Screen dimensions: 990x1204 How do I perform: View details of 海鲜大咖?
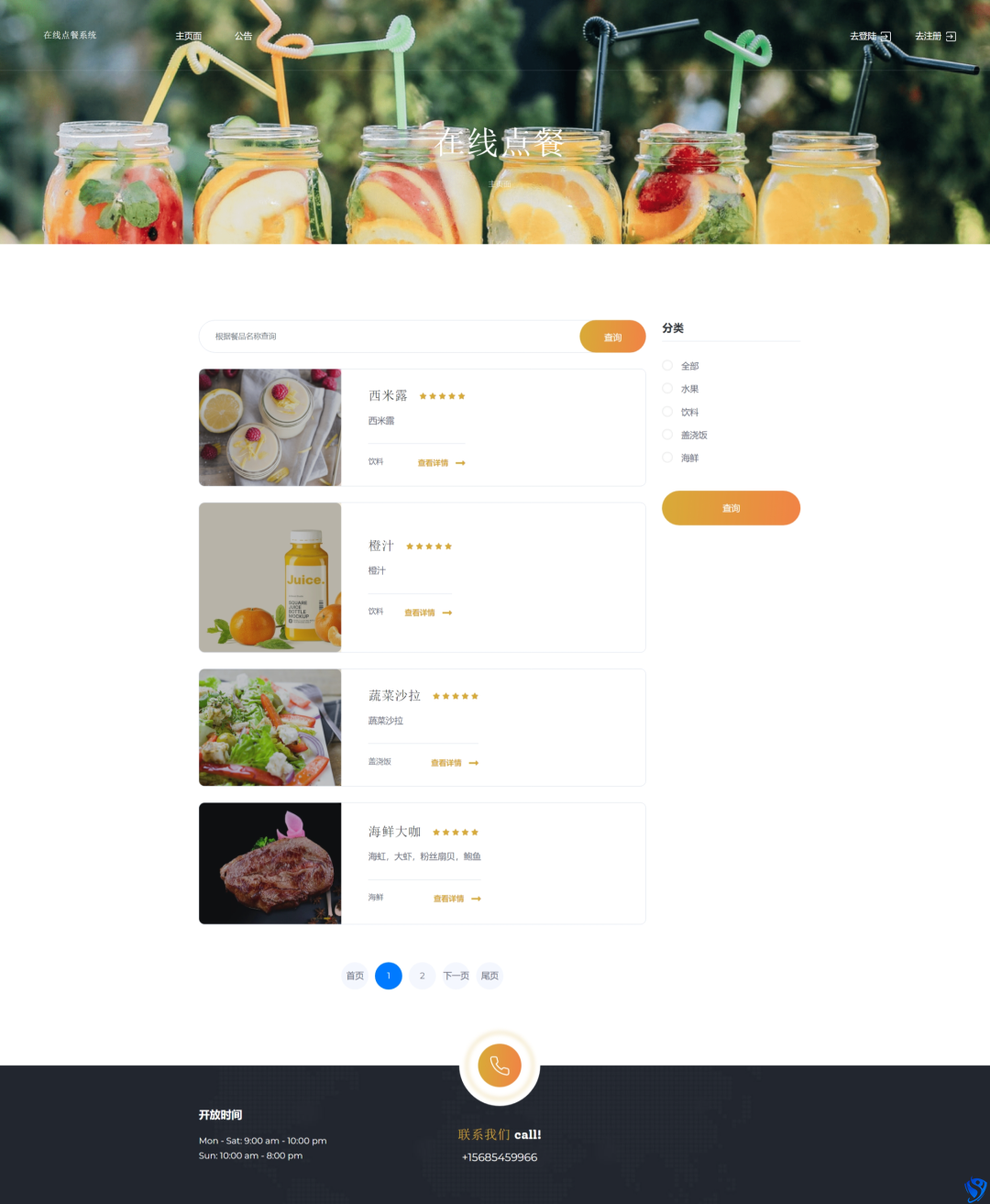[x=456, y=899]
